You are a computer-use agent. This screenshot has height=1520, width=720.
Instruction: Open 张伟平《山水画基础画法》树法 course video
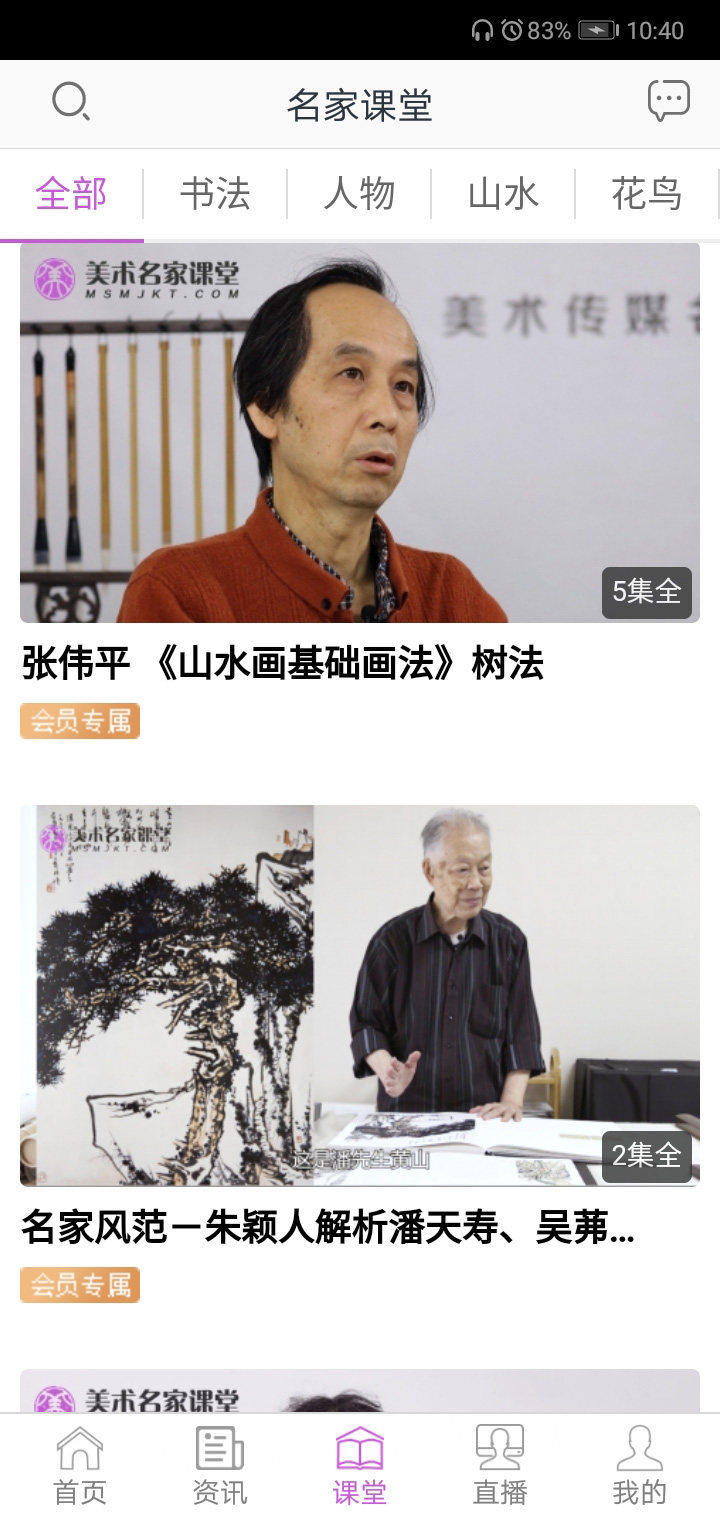[x=360, y=432]
